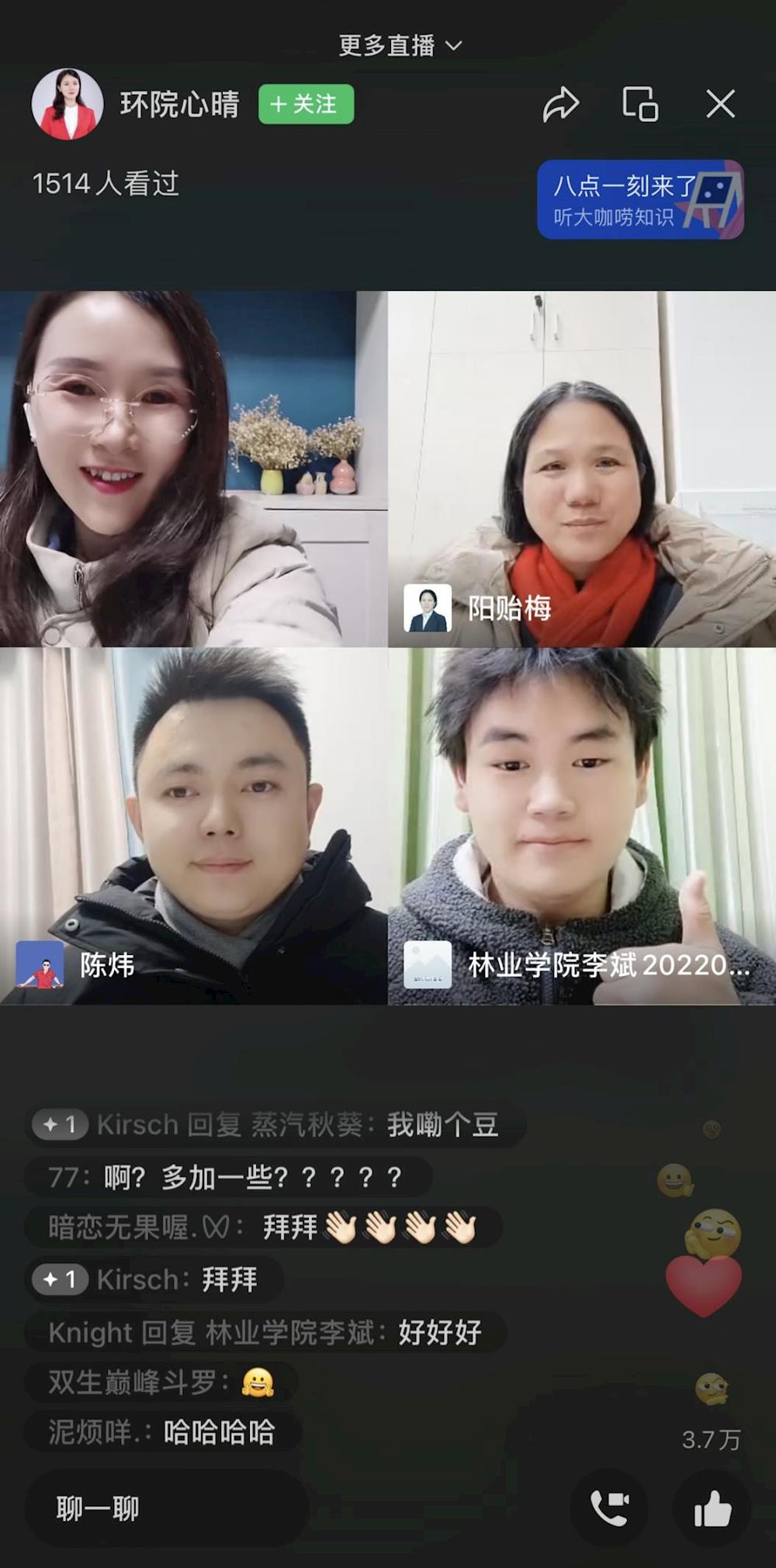
Task: Open 环院心晴's profile avatar
Action: click(x=68, y=104)
